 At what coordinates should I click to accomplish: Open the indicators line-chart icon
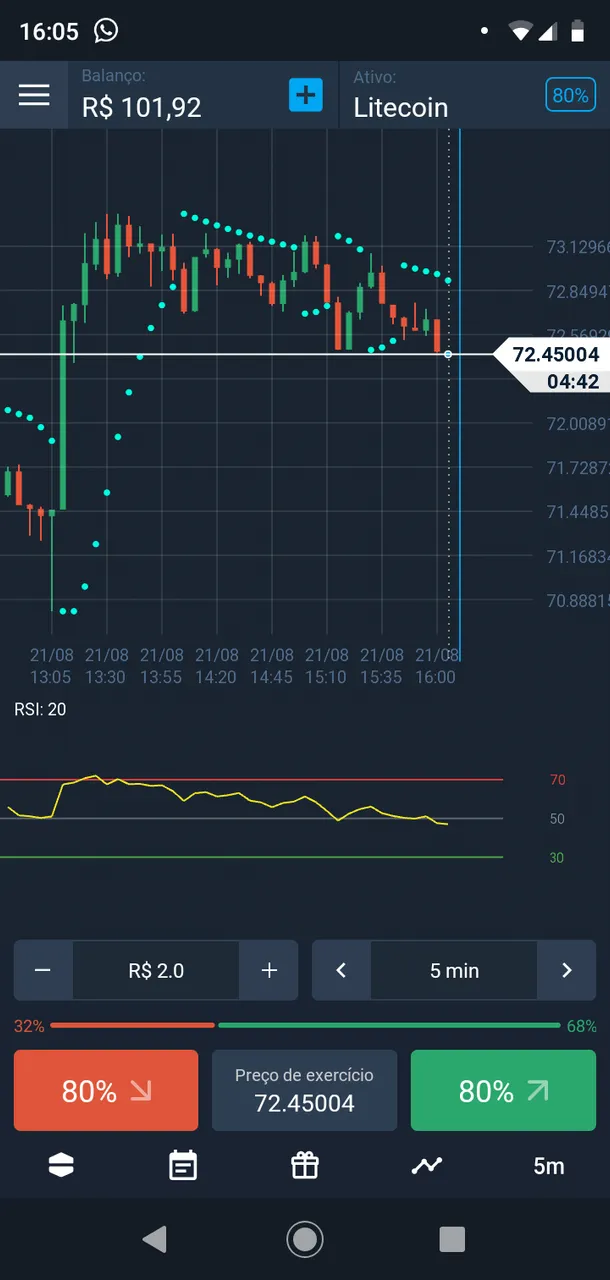[427, 1165]
